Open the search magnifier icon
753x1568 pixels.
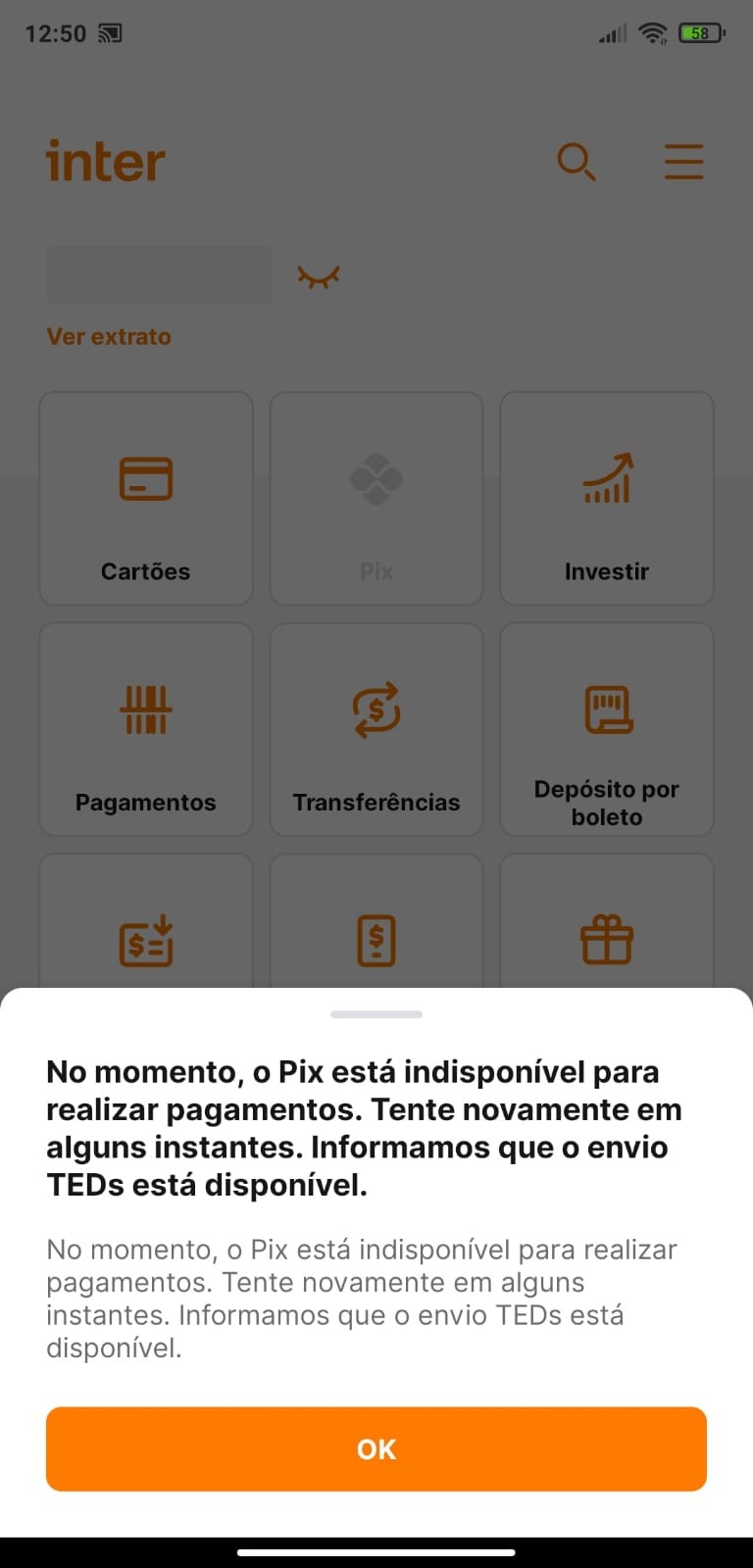pyautogui.click(x=577, y=162)
